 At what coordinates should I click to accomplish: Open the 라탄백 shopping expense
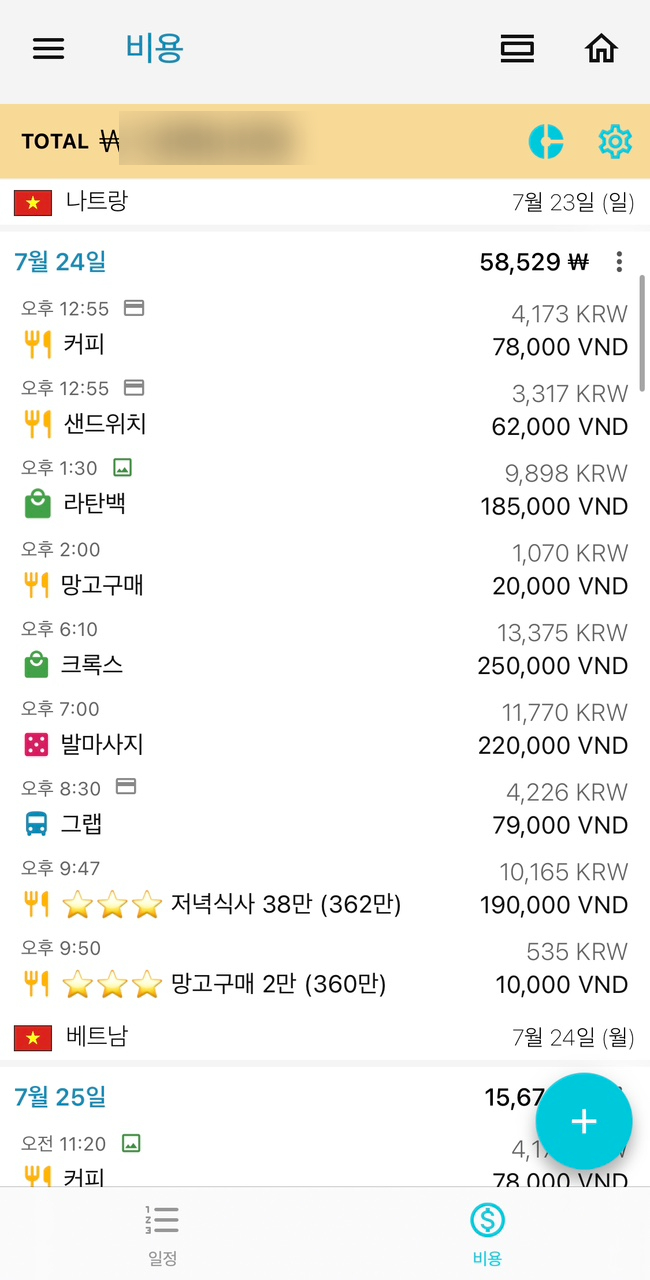(325, 488)
